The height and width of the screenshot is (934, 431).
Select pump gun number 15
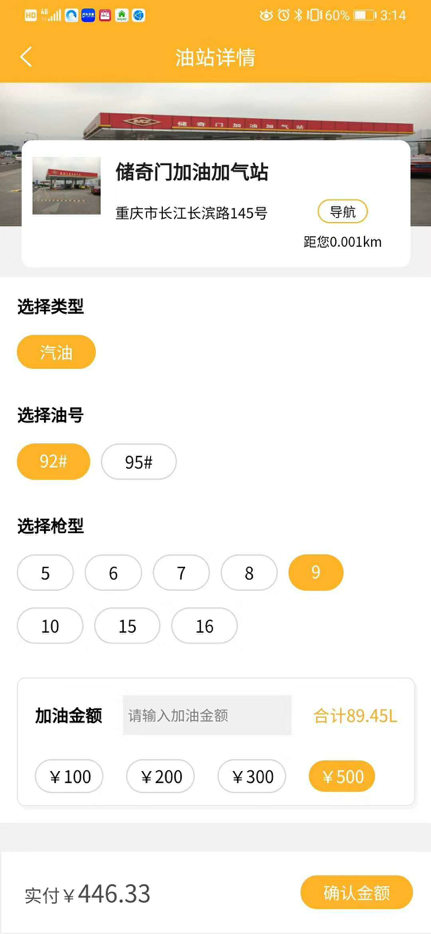coord(127,626)
